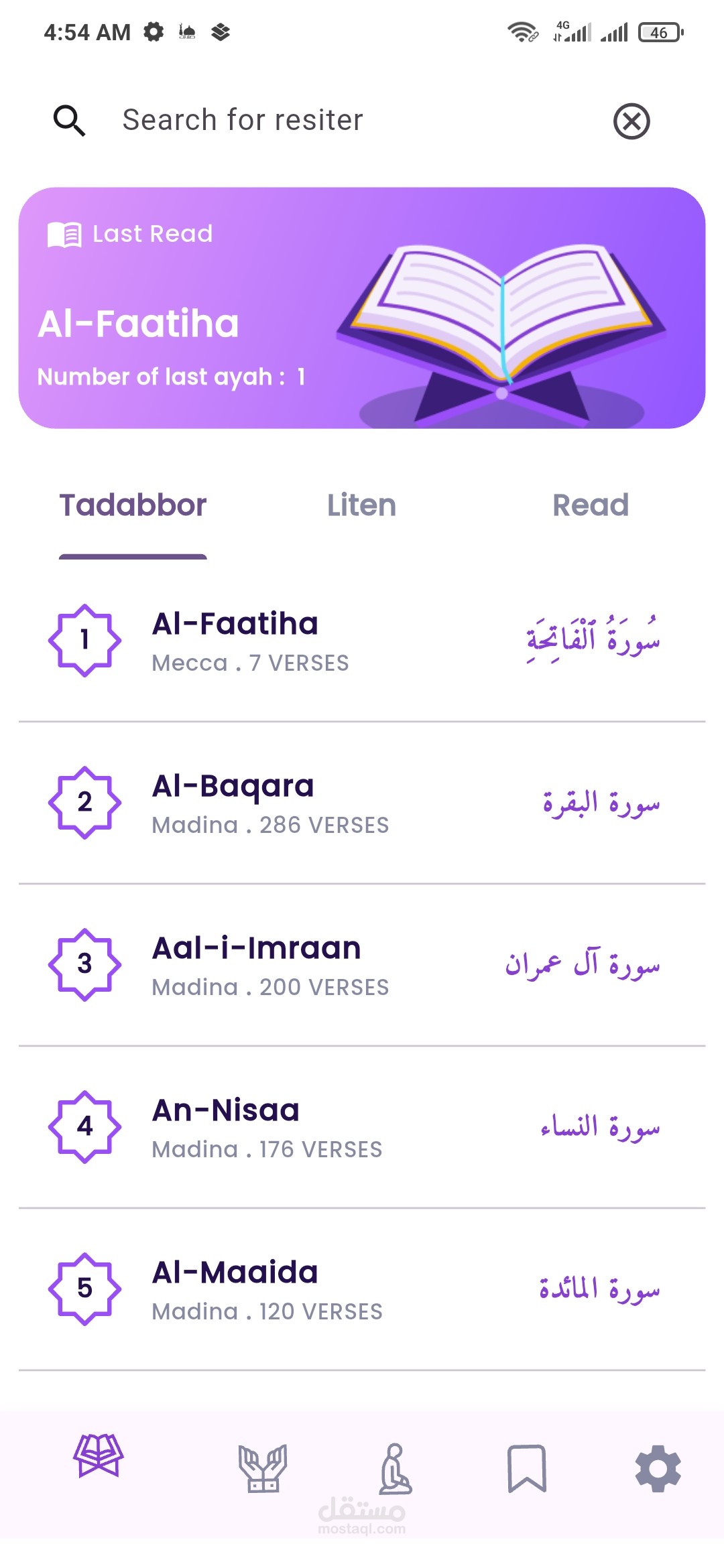Tap the Search for resiter field

coord(335,121)
